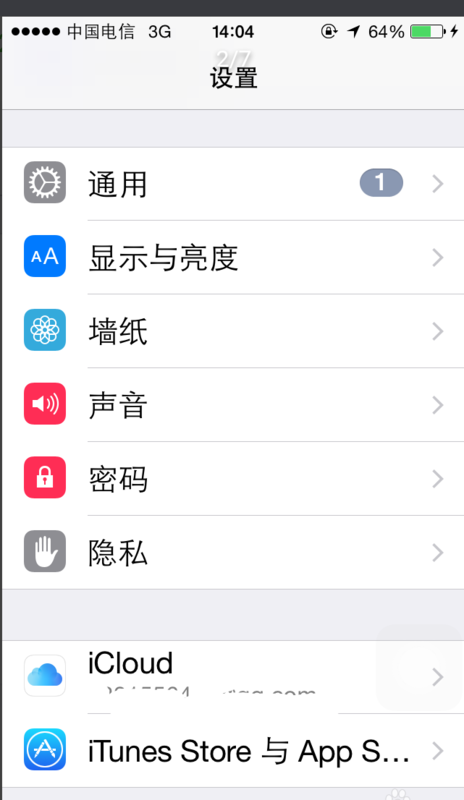Viewport: 464px width, 800px height.
Task: Open 声音 sound settings
Action: tap(233, 405)
